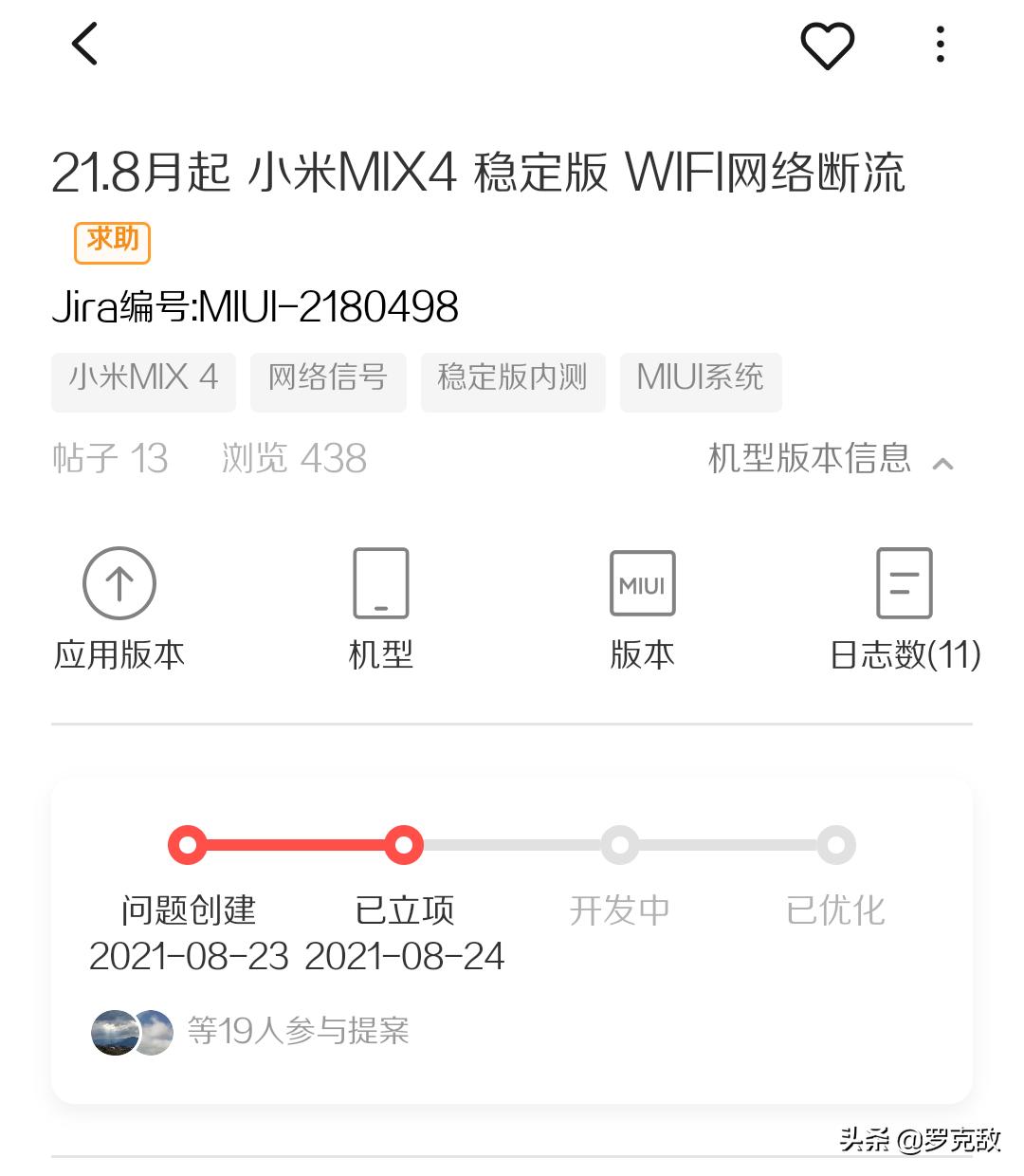Image resolution: width=1024 pixels, height=1176 pixels.
Task: Open 日志数(11) logs icon
Action: 904,605
